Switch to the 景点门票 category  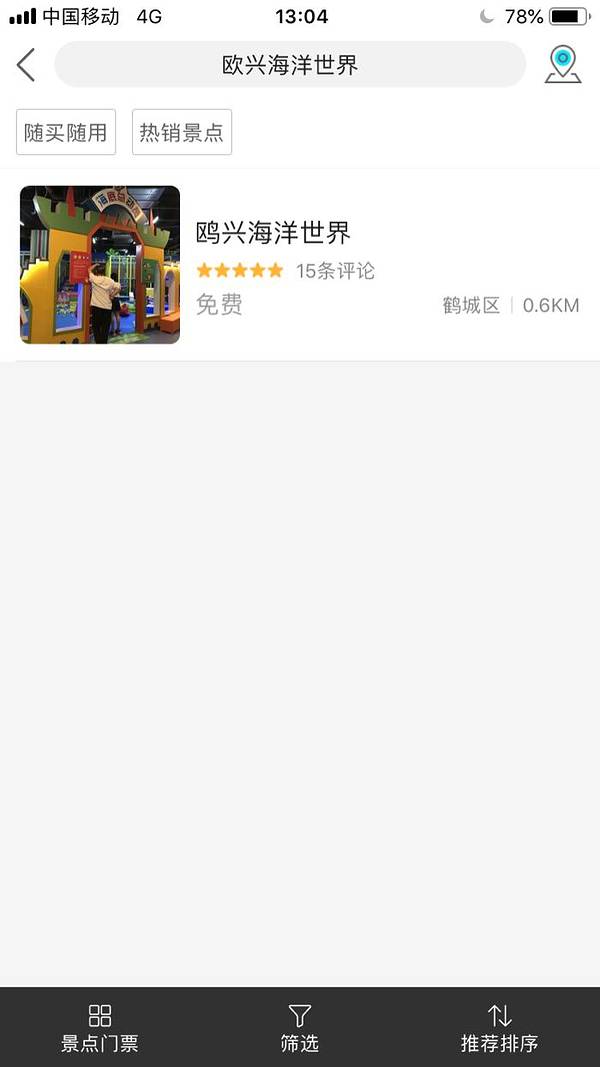100,1028
